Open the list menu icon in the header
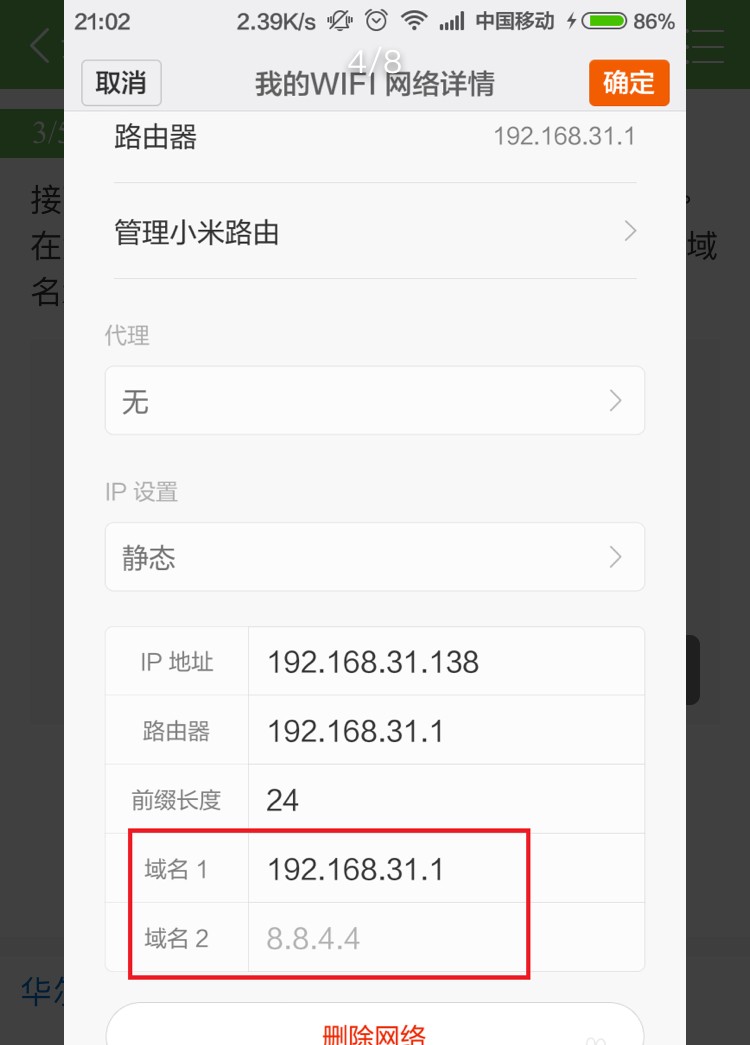This screenshot has height=1045, width=750. (x=707, y=46)
